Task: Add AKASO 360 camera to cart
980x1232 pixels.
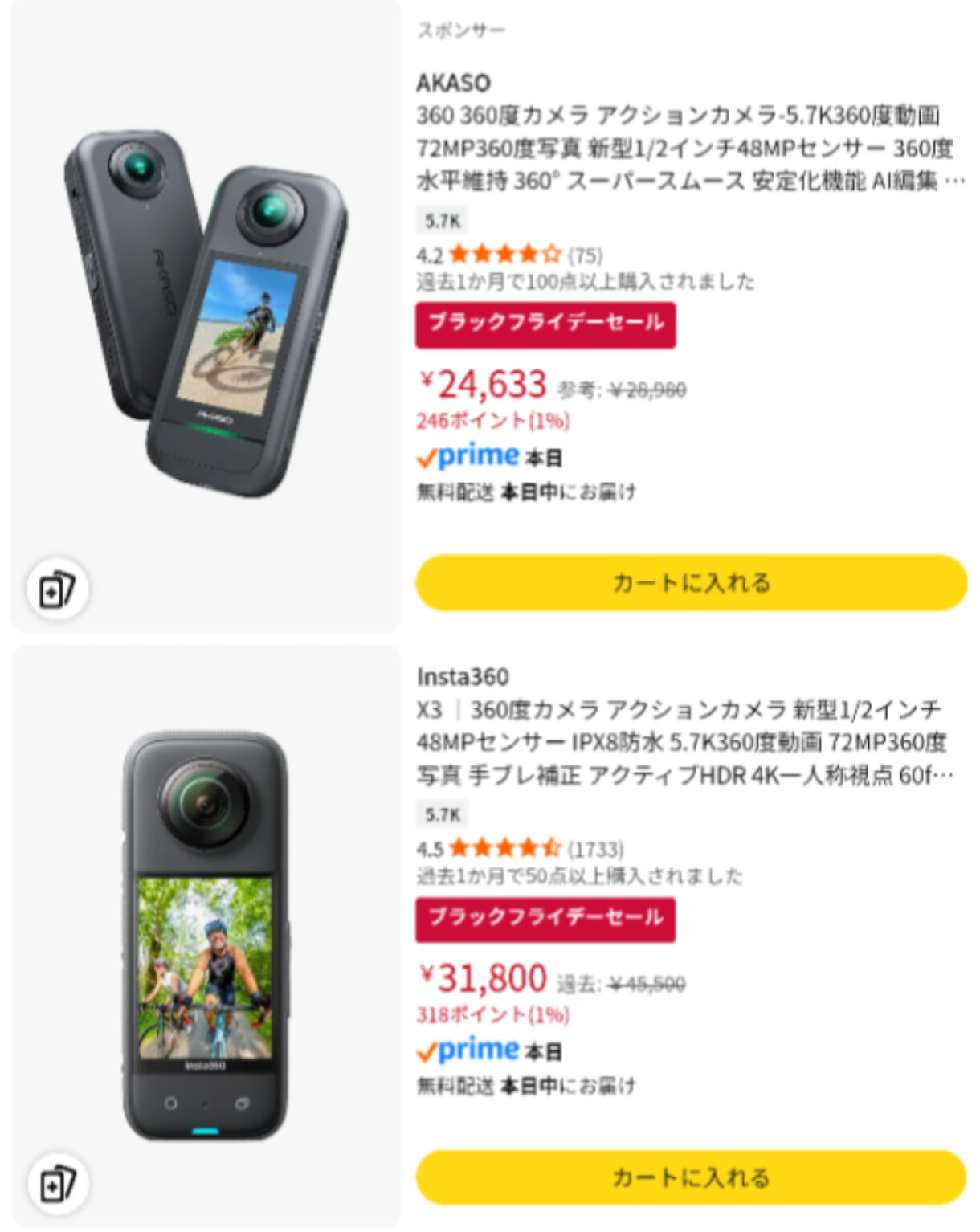Action: tap(691, 582)
